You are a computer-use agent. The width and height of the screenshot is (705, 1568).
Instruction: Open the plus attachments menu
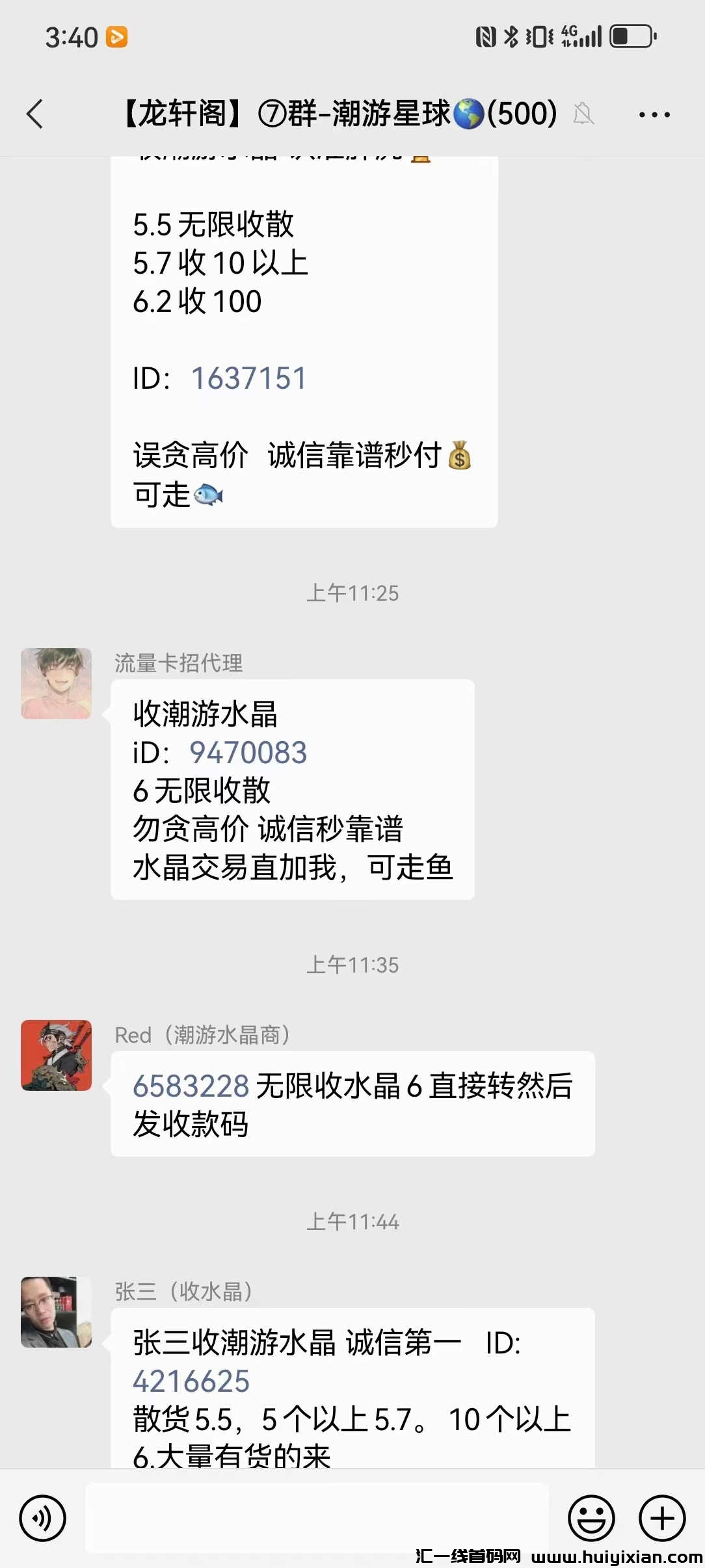coord(662,1519)
